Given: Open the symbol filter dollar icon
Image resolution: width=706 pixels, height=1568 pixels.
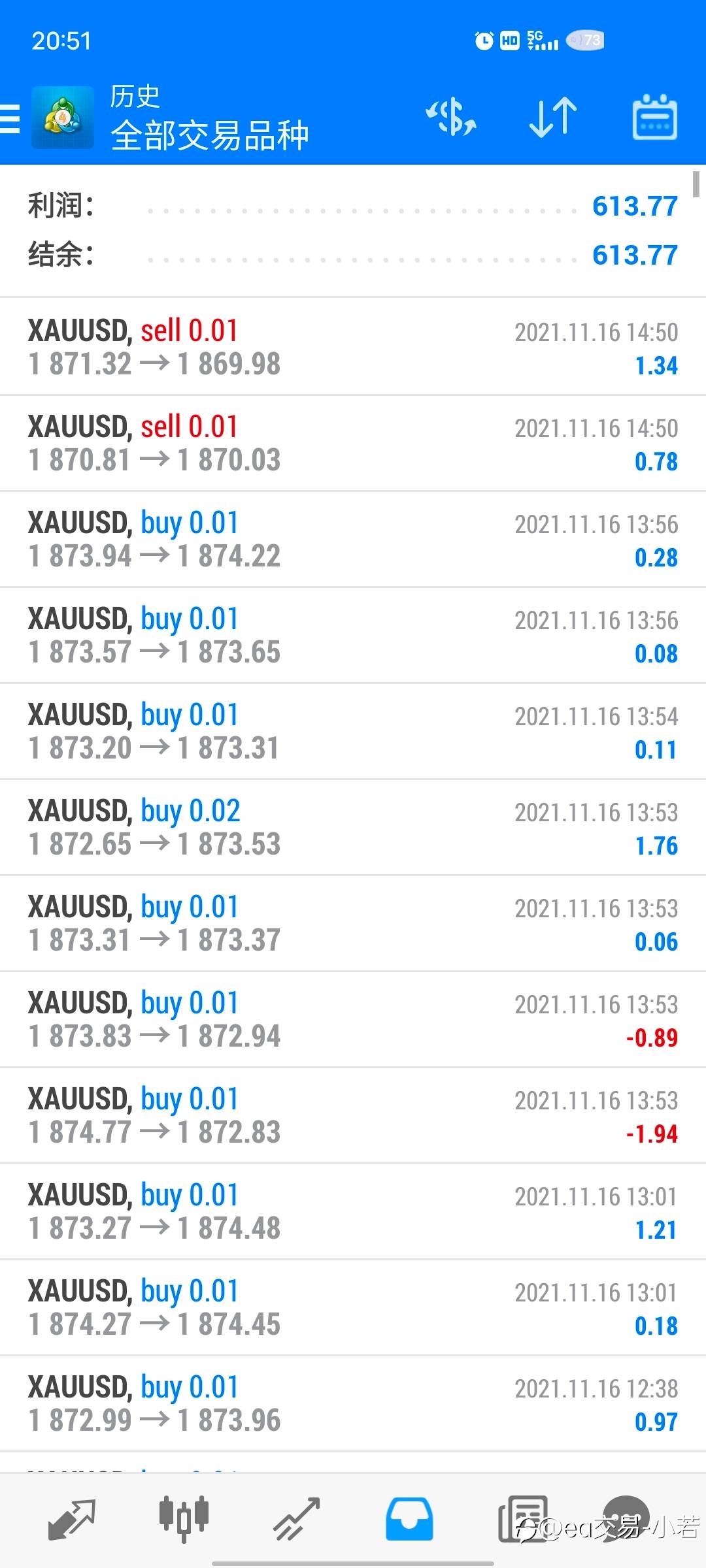Looking at the screenshot, I should (451, 118).
